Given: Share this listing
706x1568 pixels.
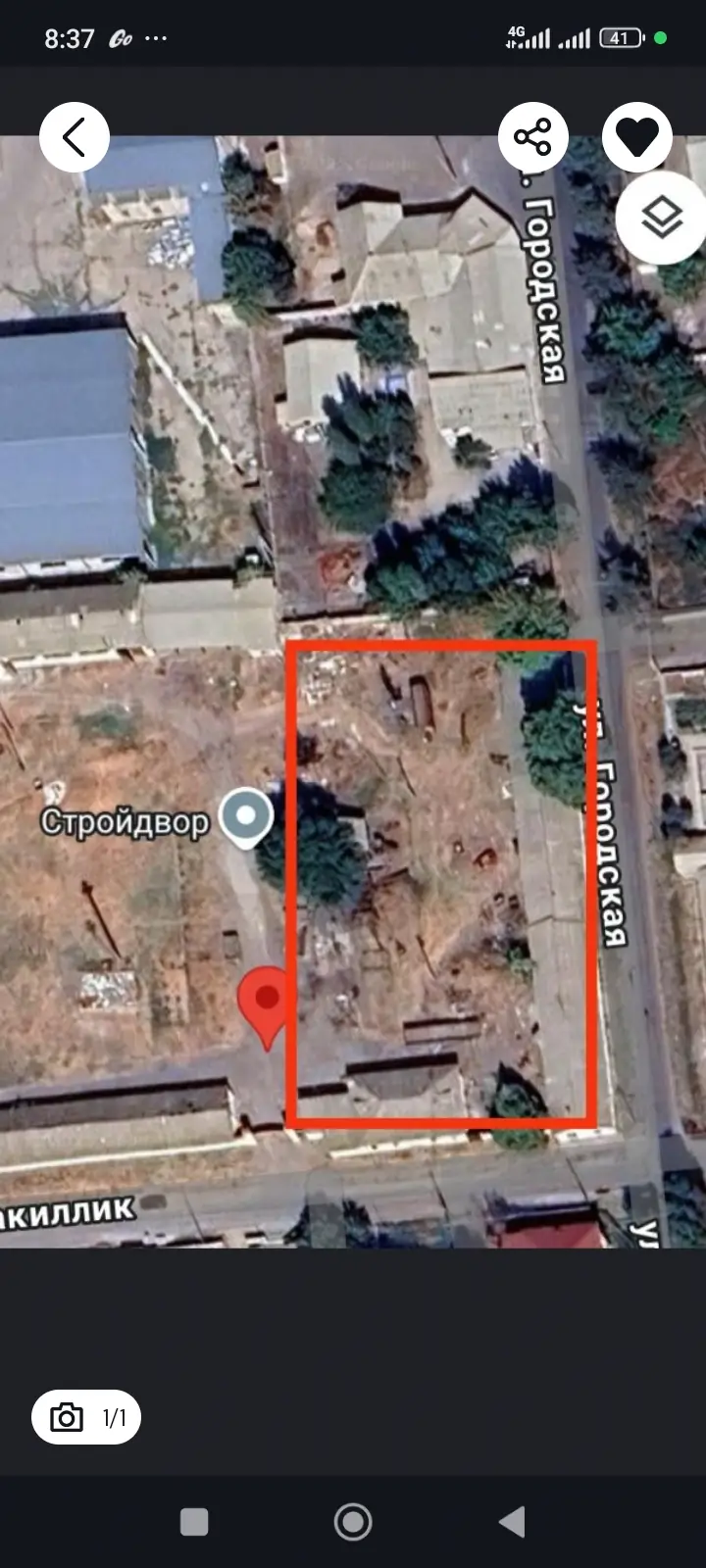Looking at the screenshot, I should [533, 137].
